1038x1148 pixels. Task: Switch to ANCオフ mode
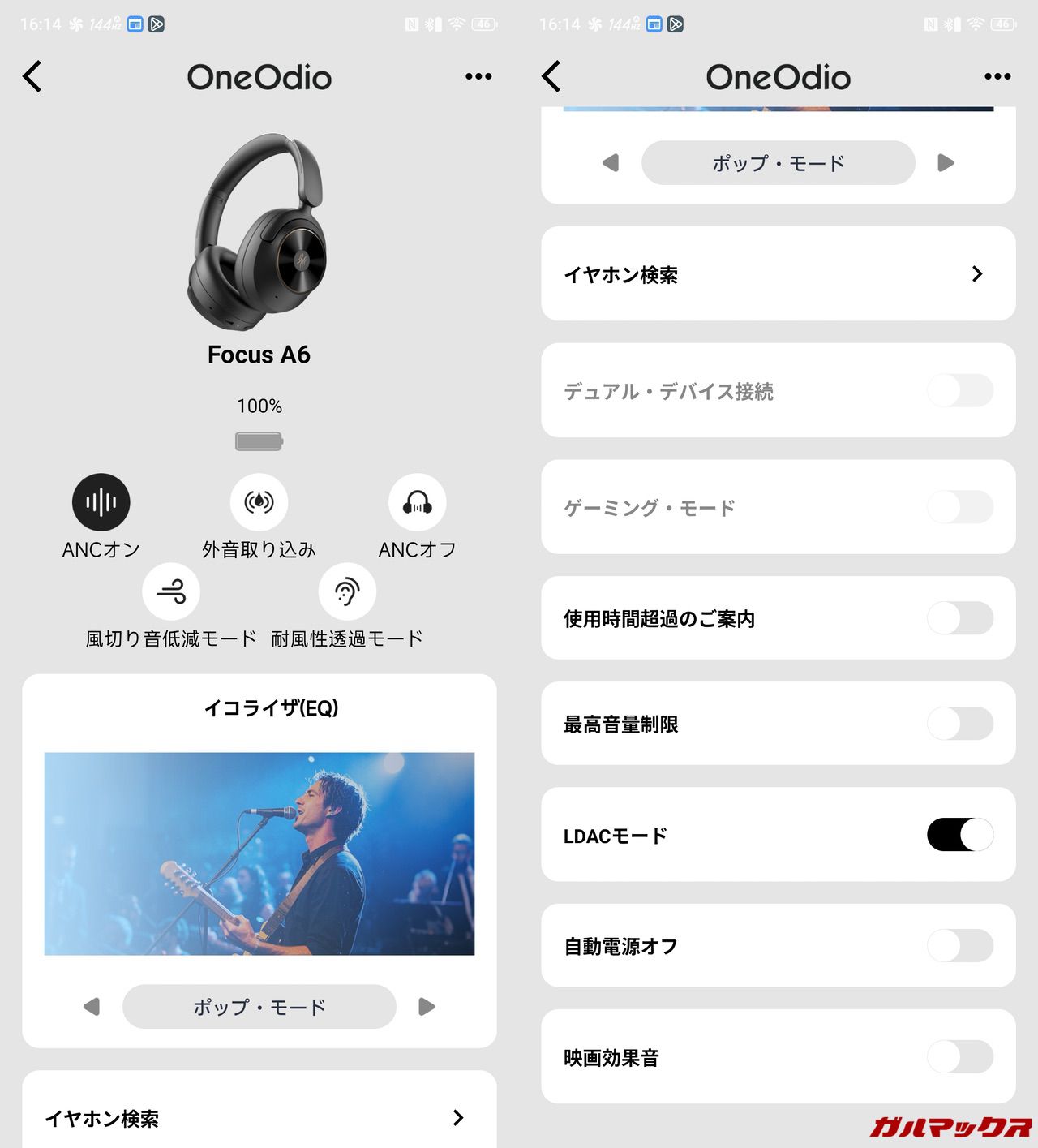point(417,502)
